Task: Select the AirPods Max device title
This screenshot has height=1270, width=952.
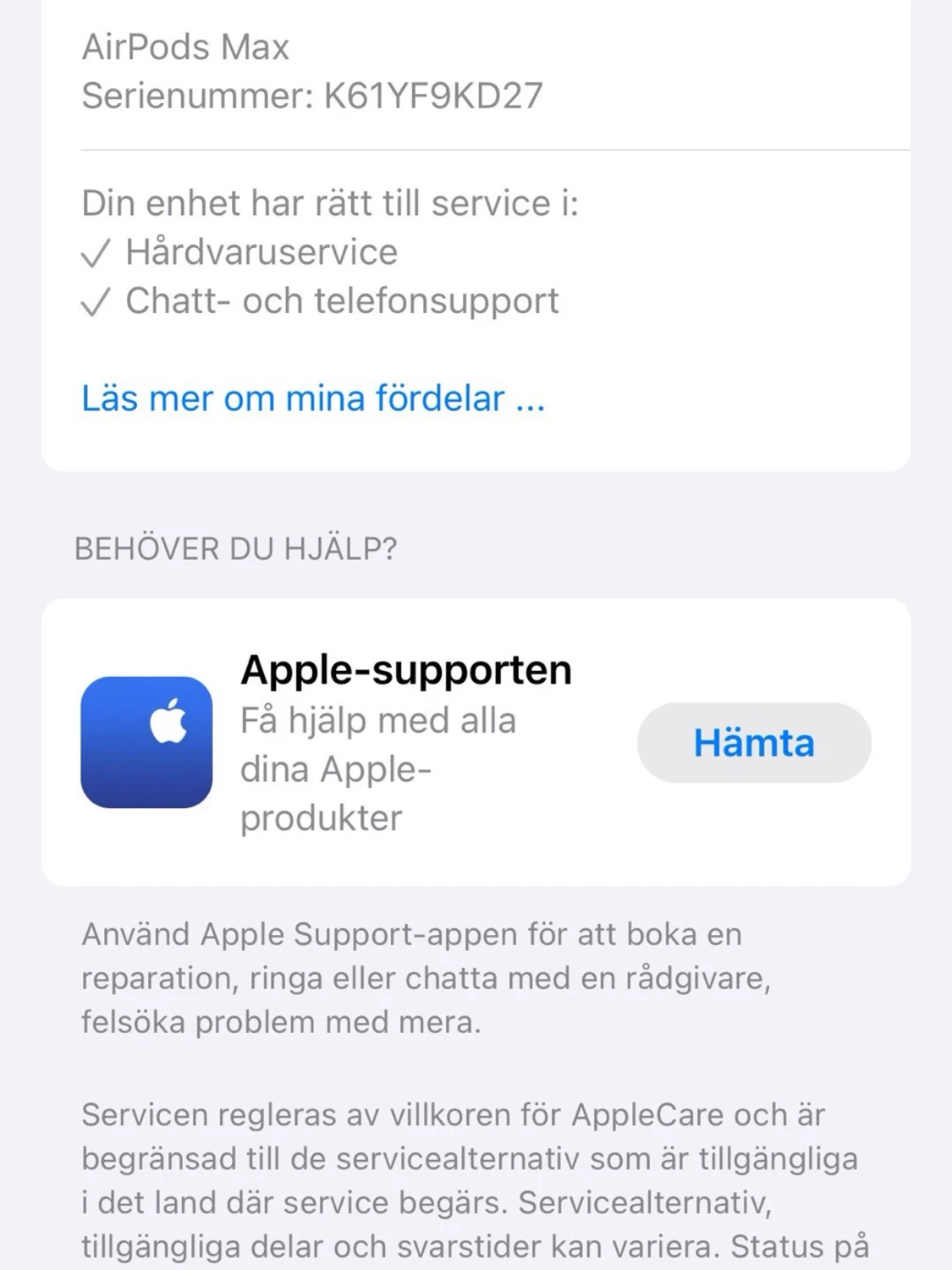Action: (x=184, y=47)
